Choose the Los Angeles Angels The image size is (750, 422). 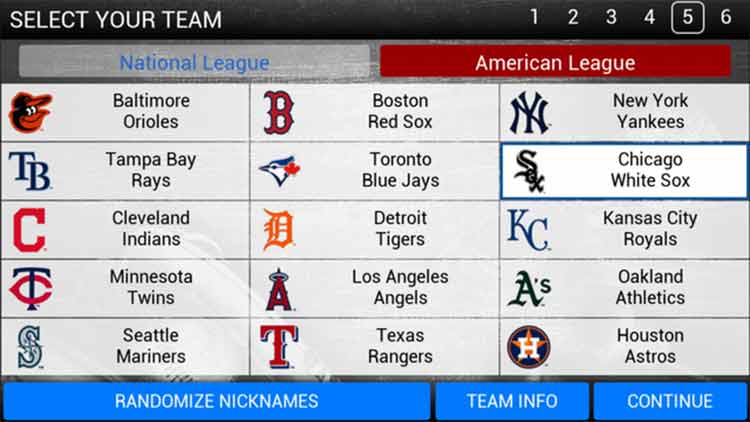point(374,288)
